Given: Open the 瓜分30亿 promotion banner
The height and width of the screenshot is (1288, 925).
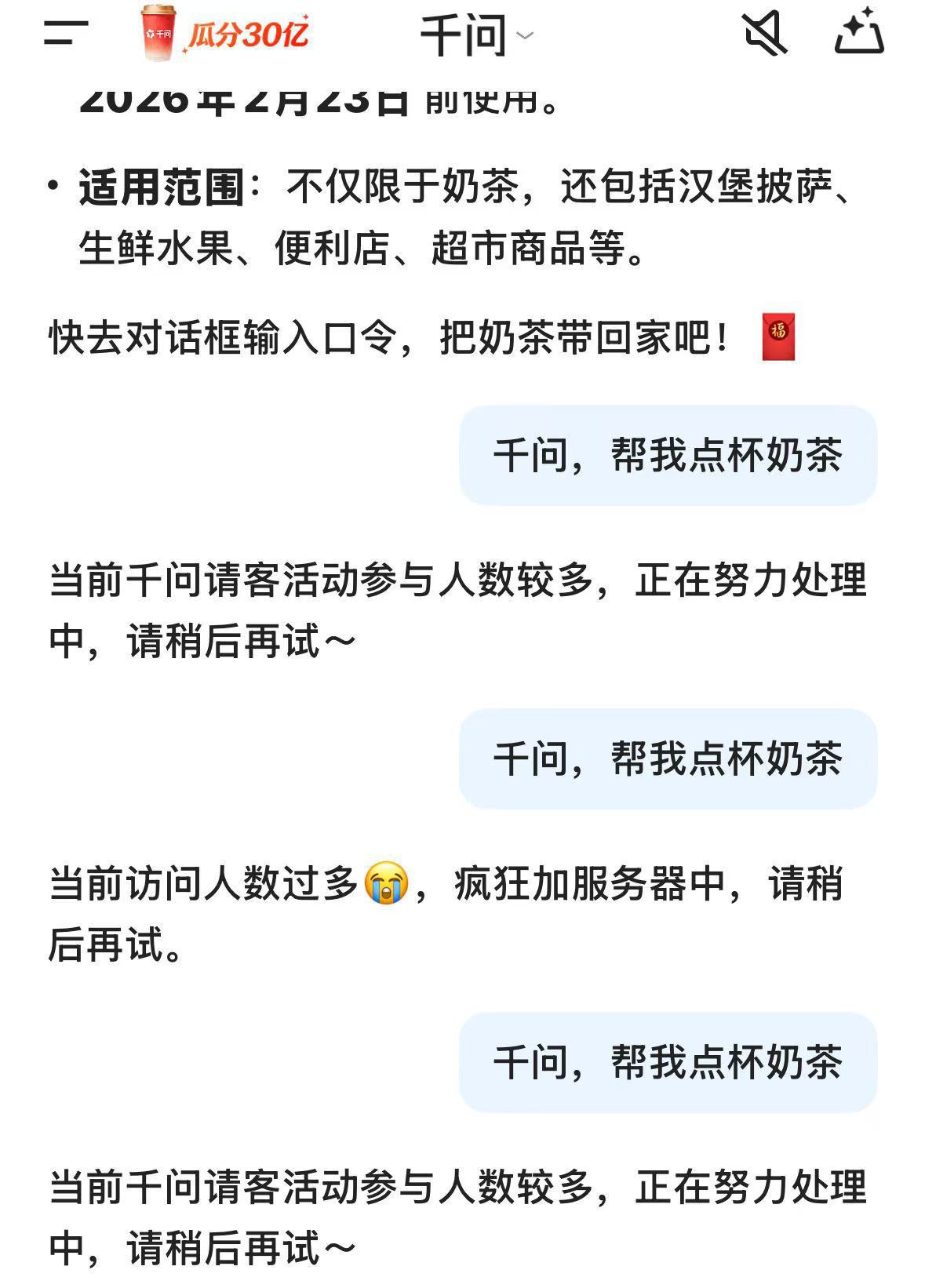Looking at the screenshot, I should [226, 33].
